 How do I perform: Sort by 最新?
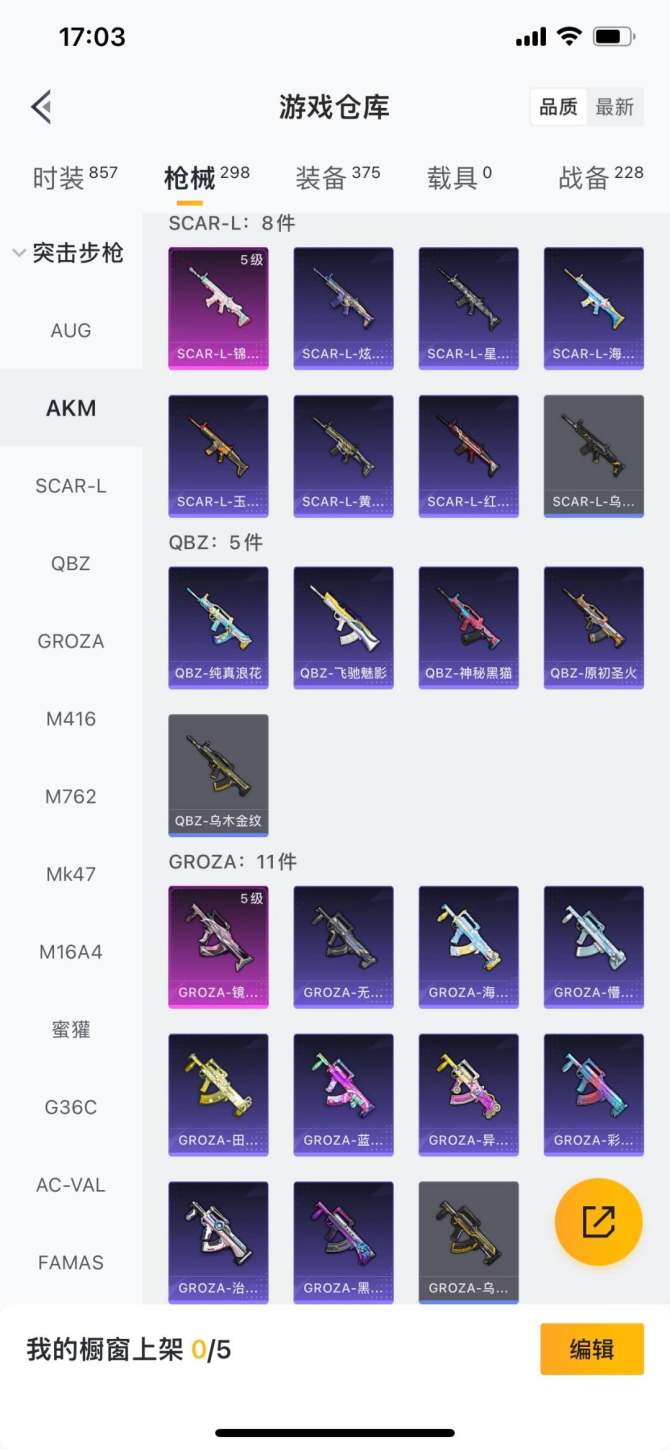pos(614,107)
